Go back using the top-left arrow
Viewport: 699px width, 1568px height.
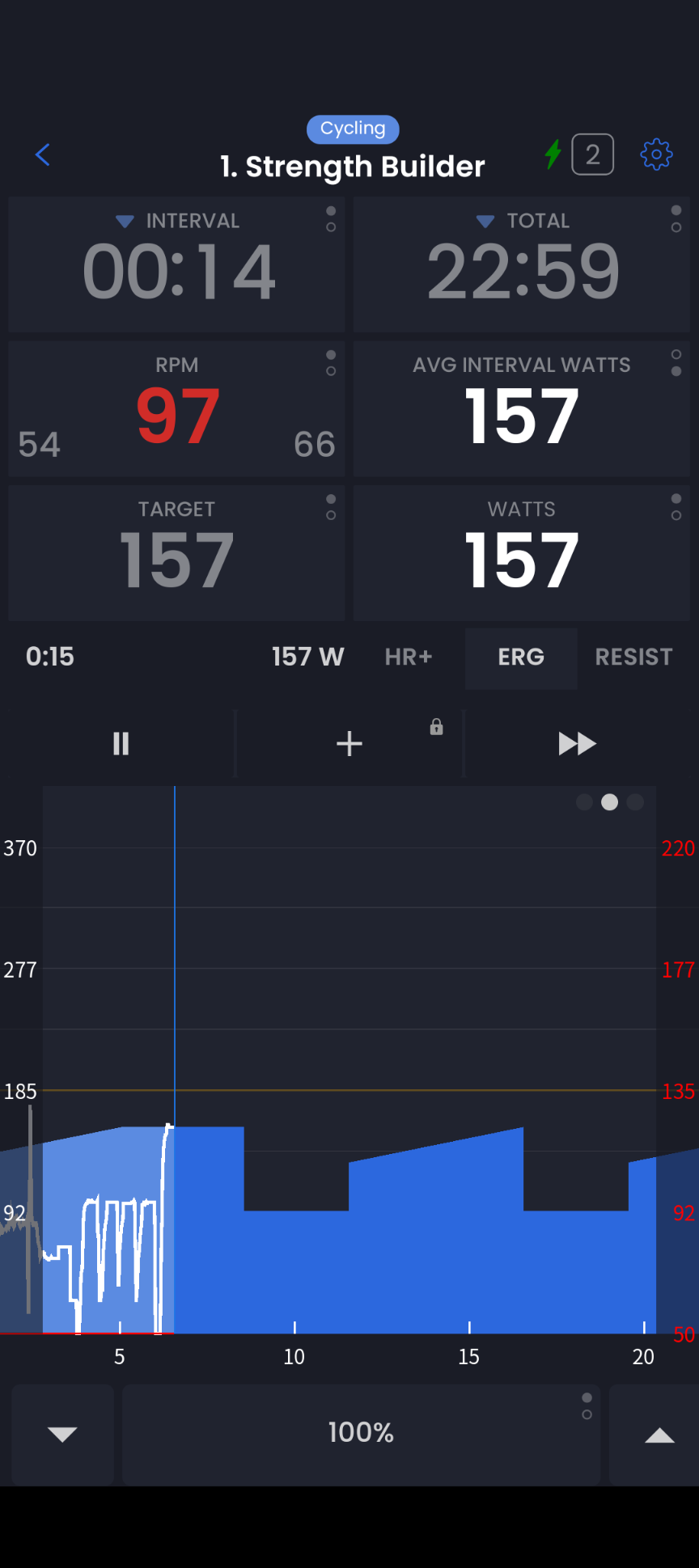pyautogui.click(x=43, y=154)
